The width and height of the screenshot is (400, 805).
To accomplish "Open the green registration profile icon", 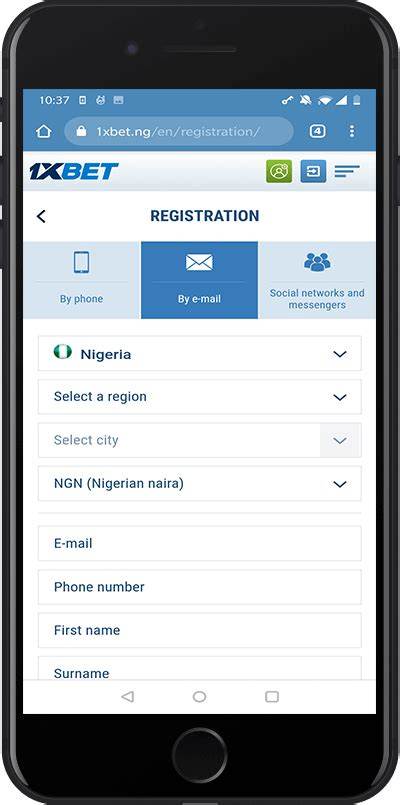I will pyautogui.click(x=279, y=171).
